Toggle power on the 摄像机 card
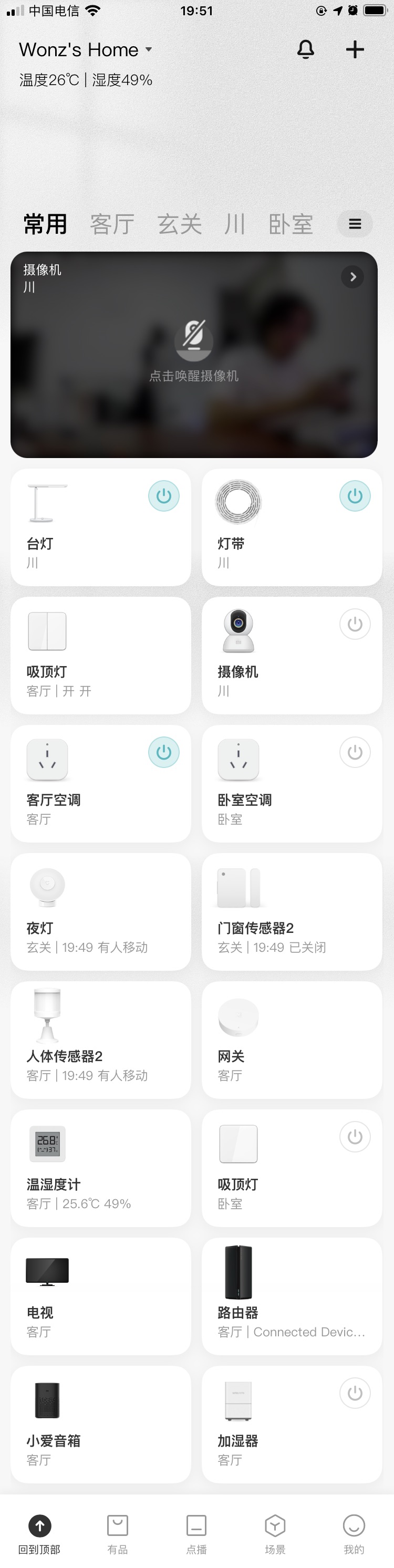 coord(355,624)
